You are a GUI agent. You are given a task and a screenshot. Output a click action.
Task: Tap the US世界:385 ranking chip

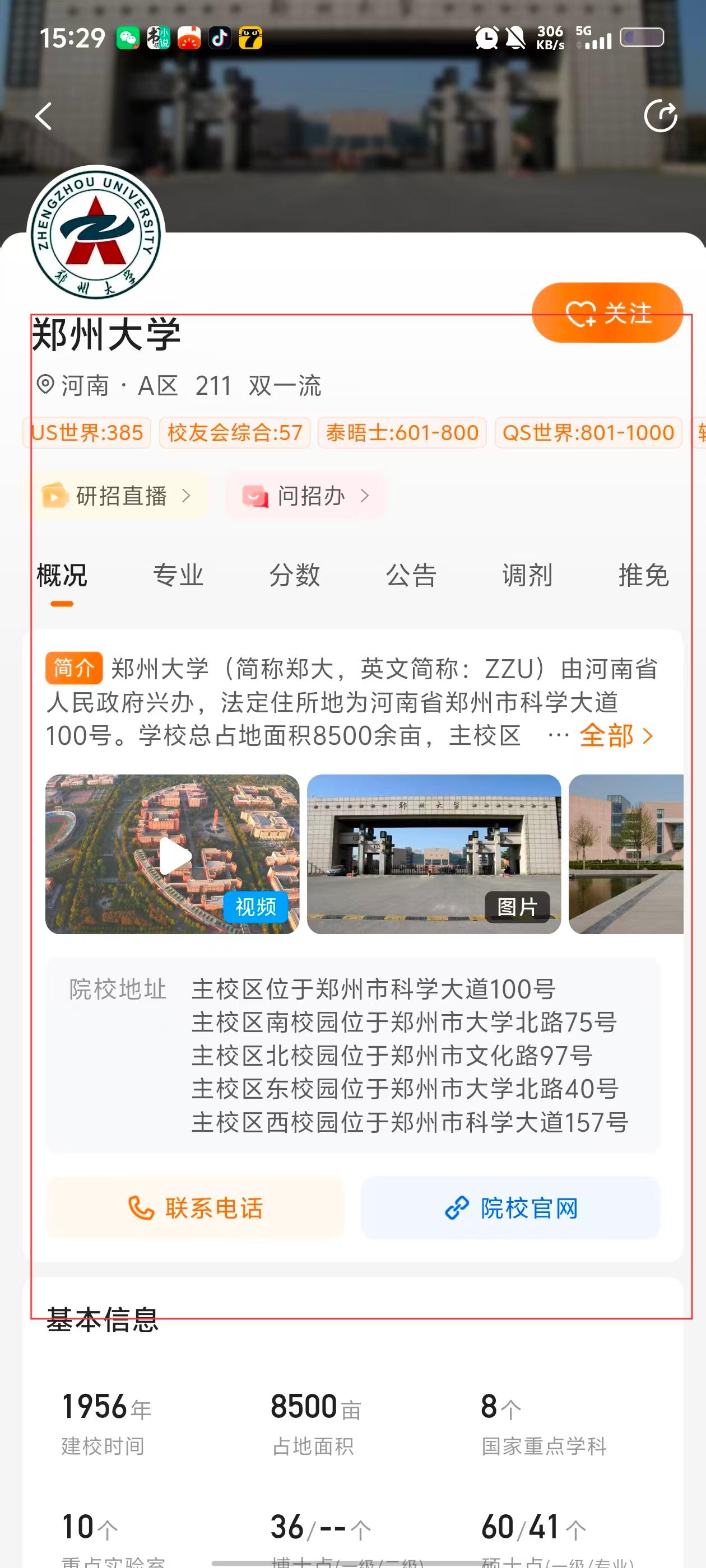click(87, 433)
